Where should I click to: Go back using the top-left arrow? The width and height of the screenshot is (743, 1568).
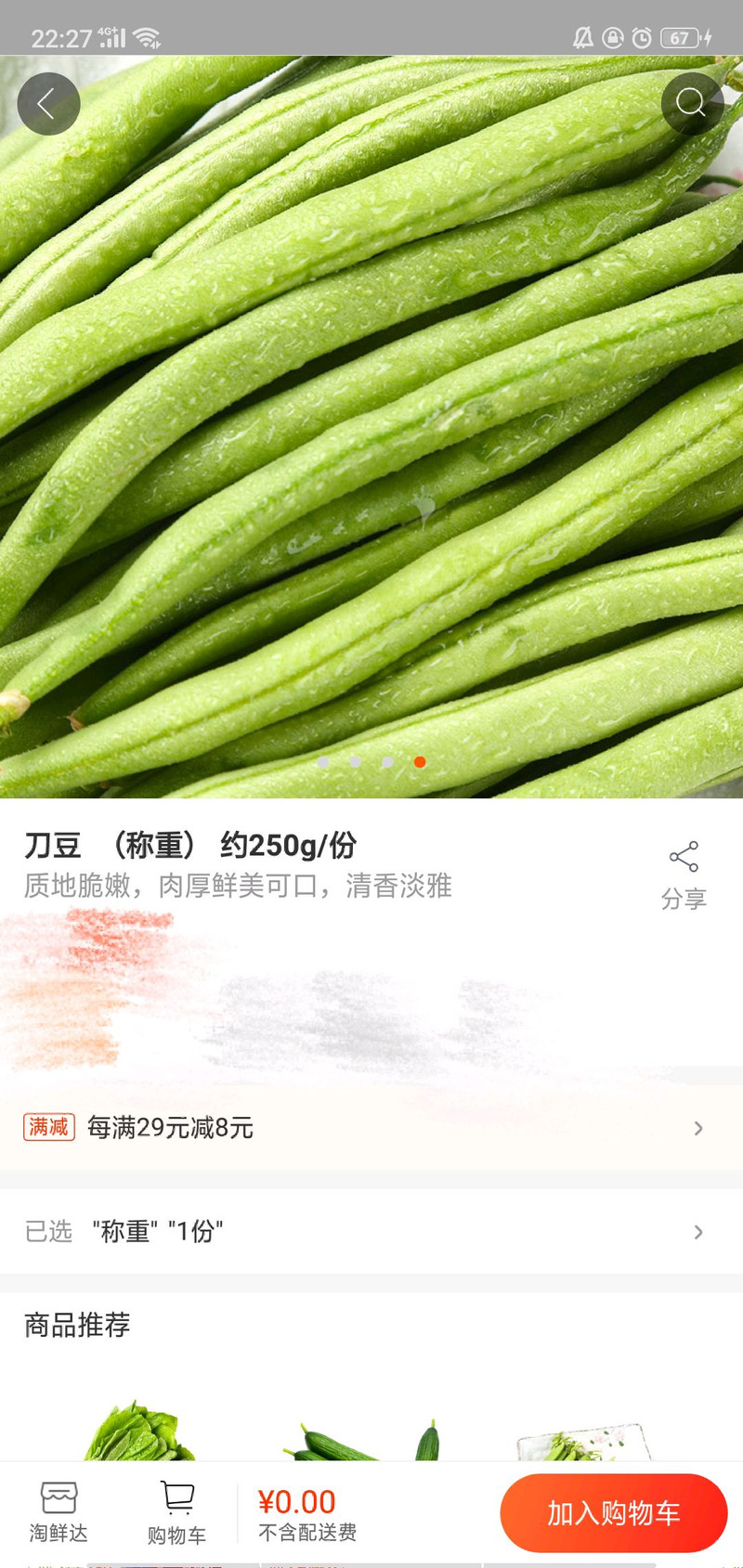click(x=48, y=104)
